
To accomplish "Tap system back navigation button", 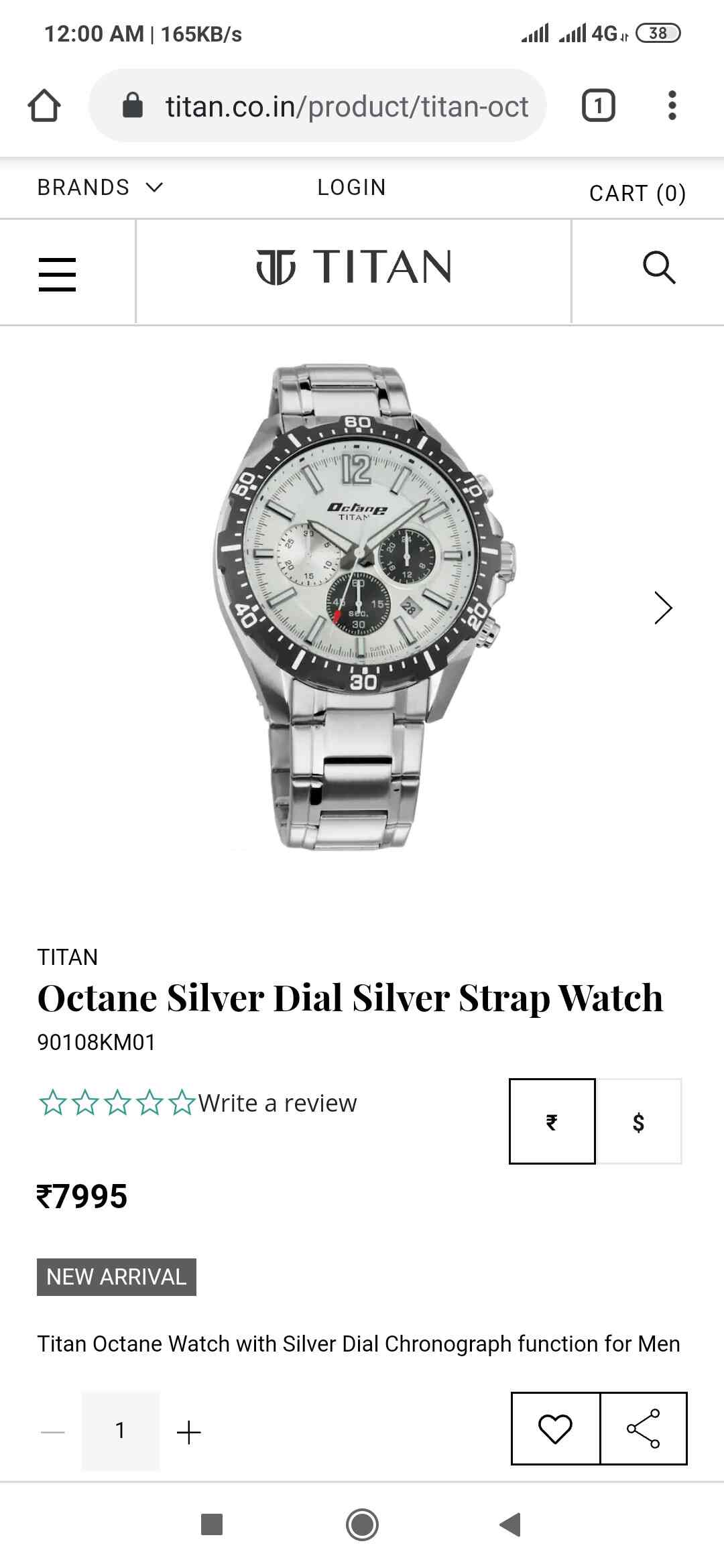I will [x=510, y=1524].
